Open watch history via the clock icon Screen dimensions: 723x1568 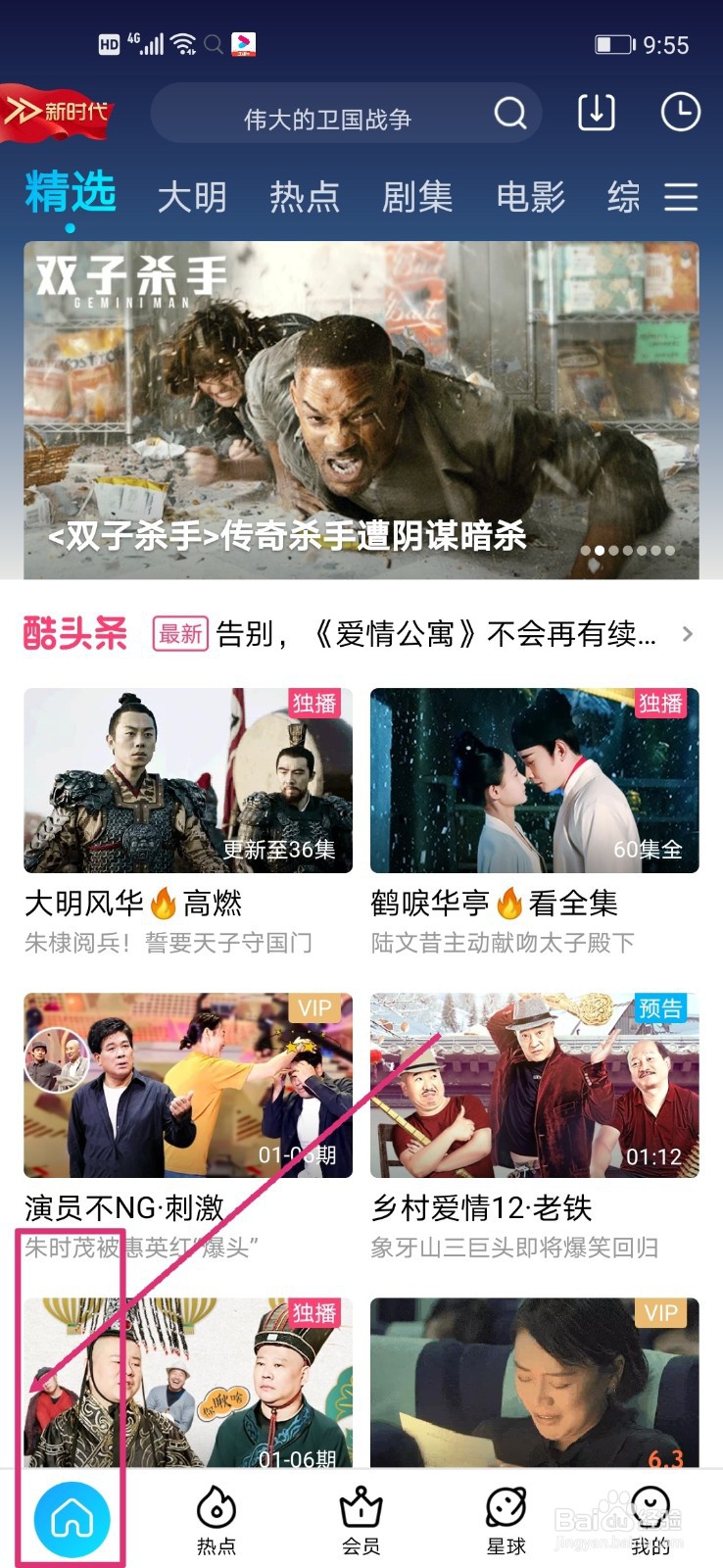pos(680,114)
